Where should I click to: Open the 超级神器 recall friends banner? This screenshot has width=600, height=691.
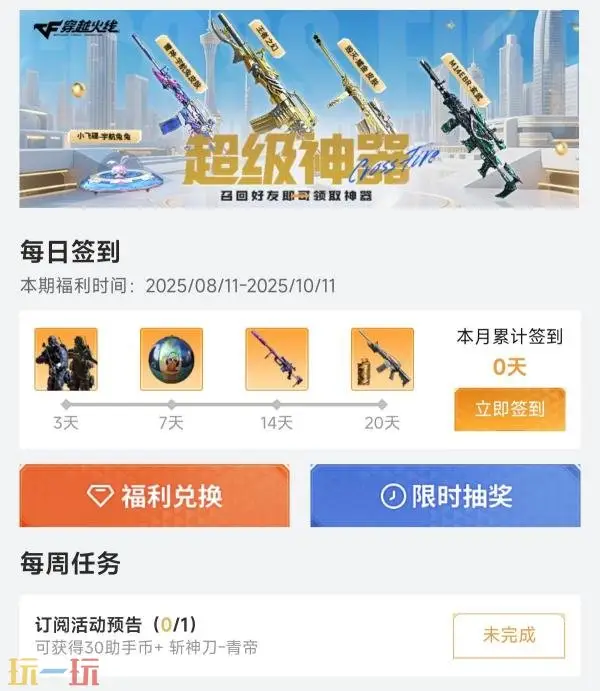299,108
